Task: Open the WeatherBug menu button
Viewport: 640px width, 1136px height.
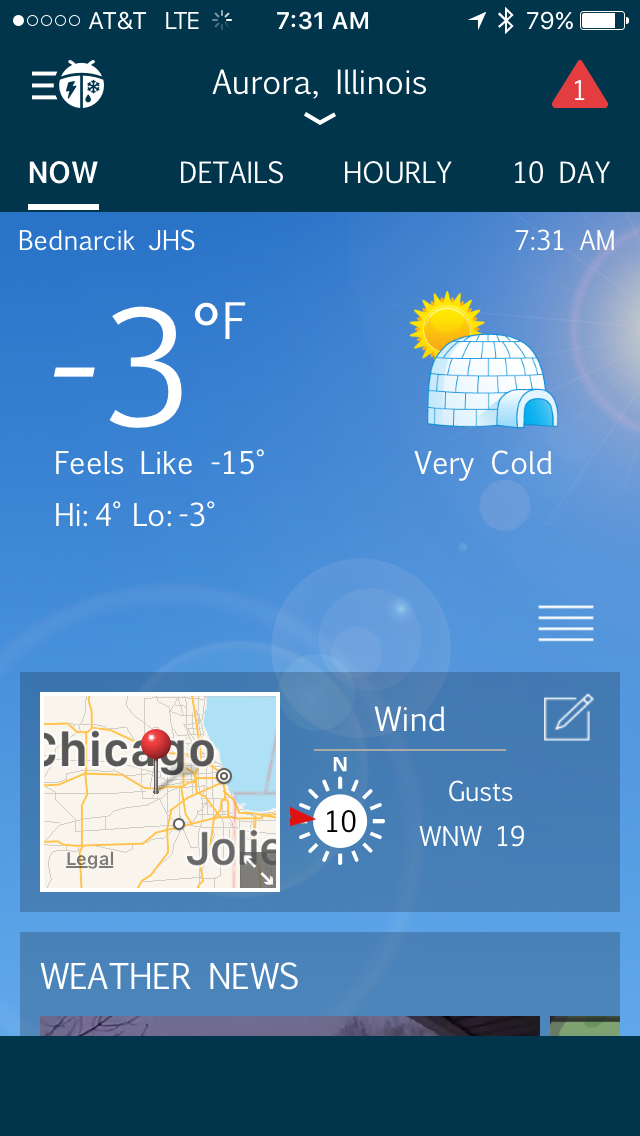Action: click(x=68, y=86)
